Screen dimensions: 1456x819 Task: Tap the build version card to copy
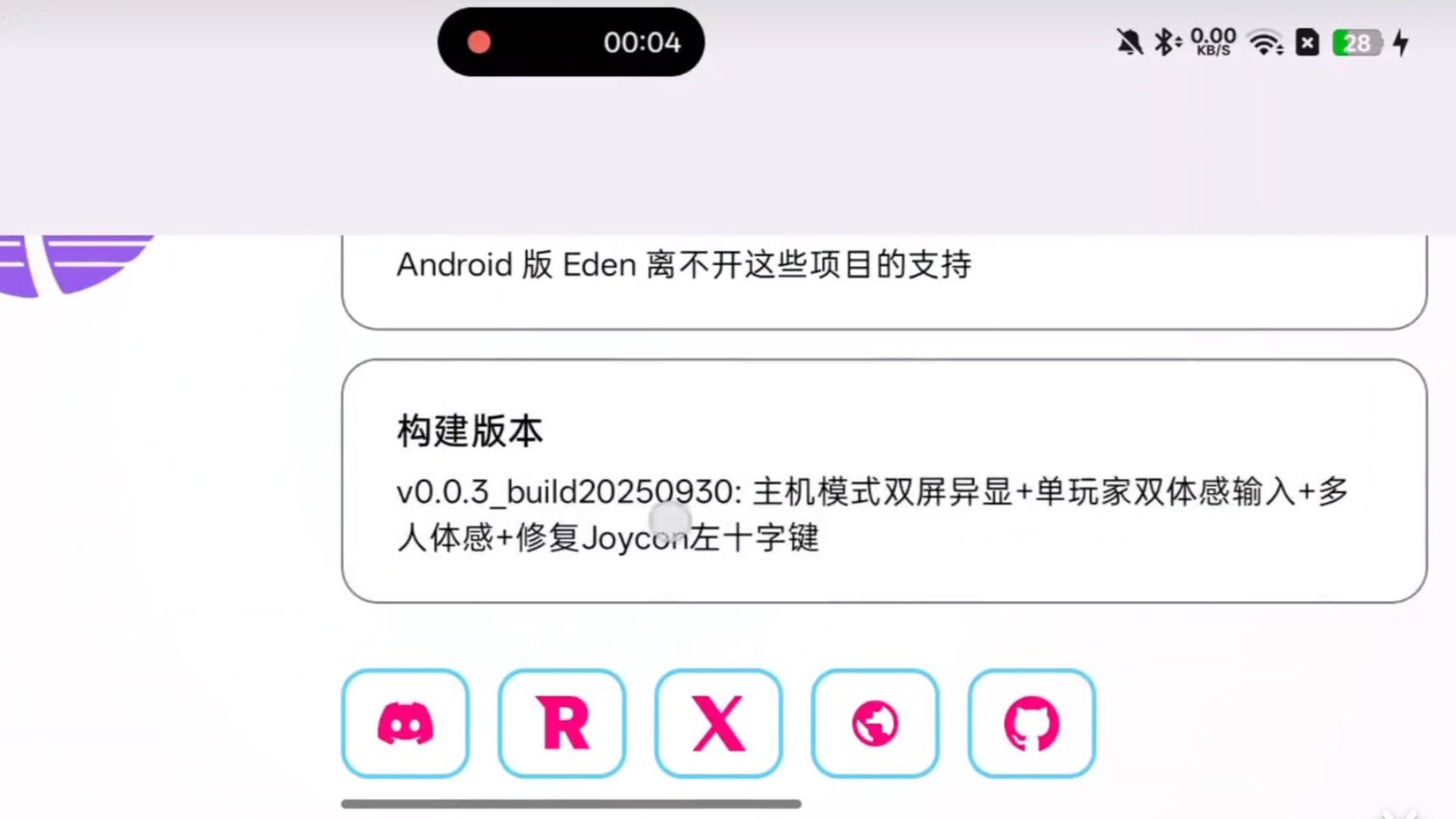pyautogui.click(x=883, y=481)
